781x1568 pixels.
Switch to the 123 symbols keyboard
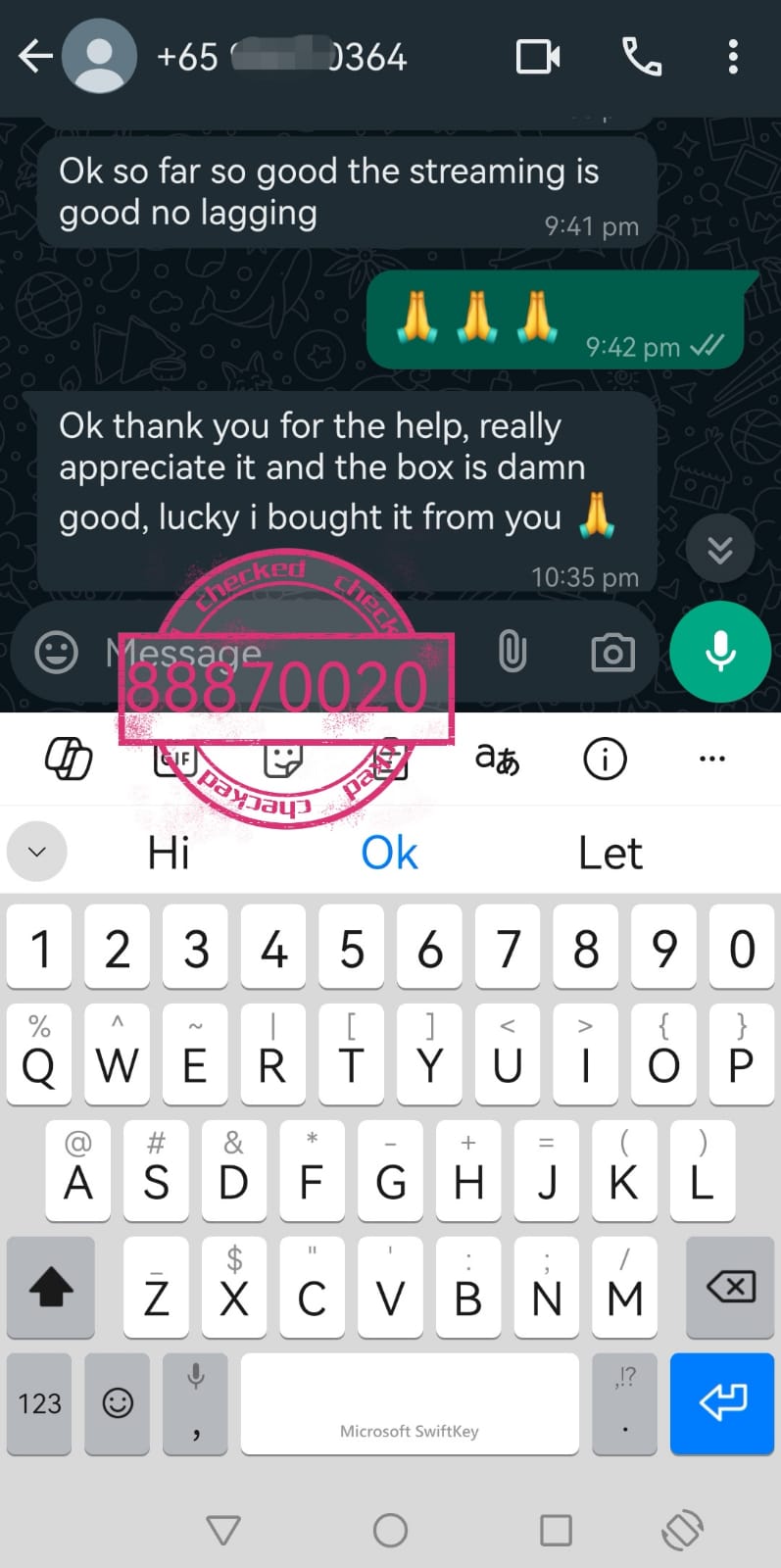[39, 1403]
